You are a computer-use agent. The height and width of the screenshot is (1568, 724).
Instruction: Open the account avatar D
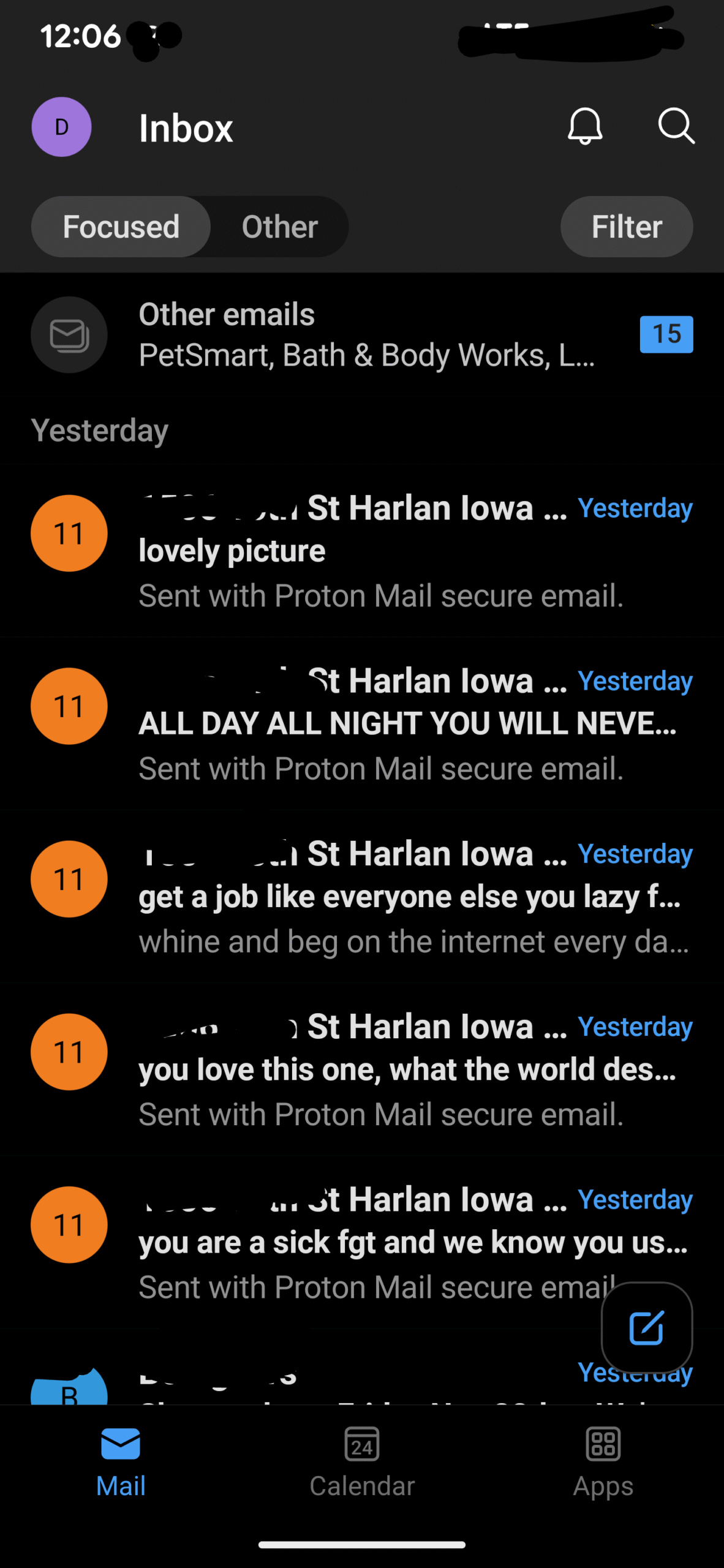[x=61, y=127]
